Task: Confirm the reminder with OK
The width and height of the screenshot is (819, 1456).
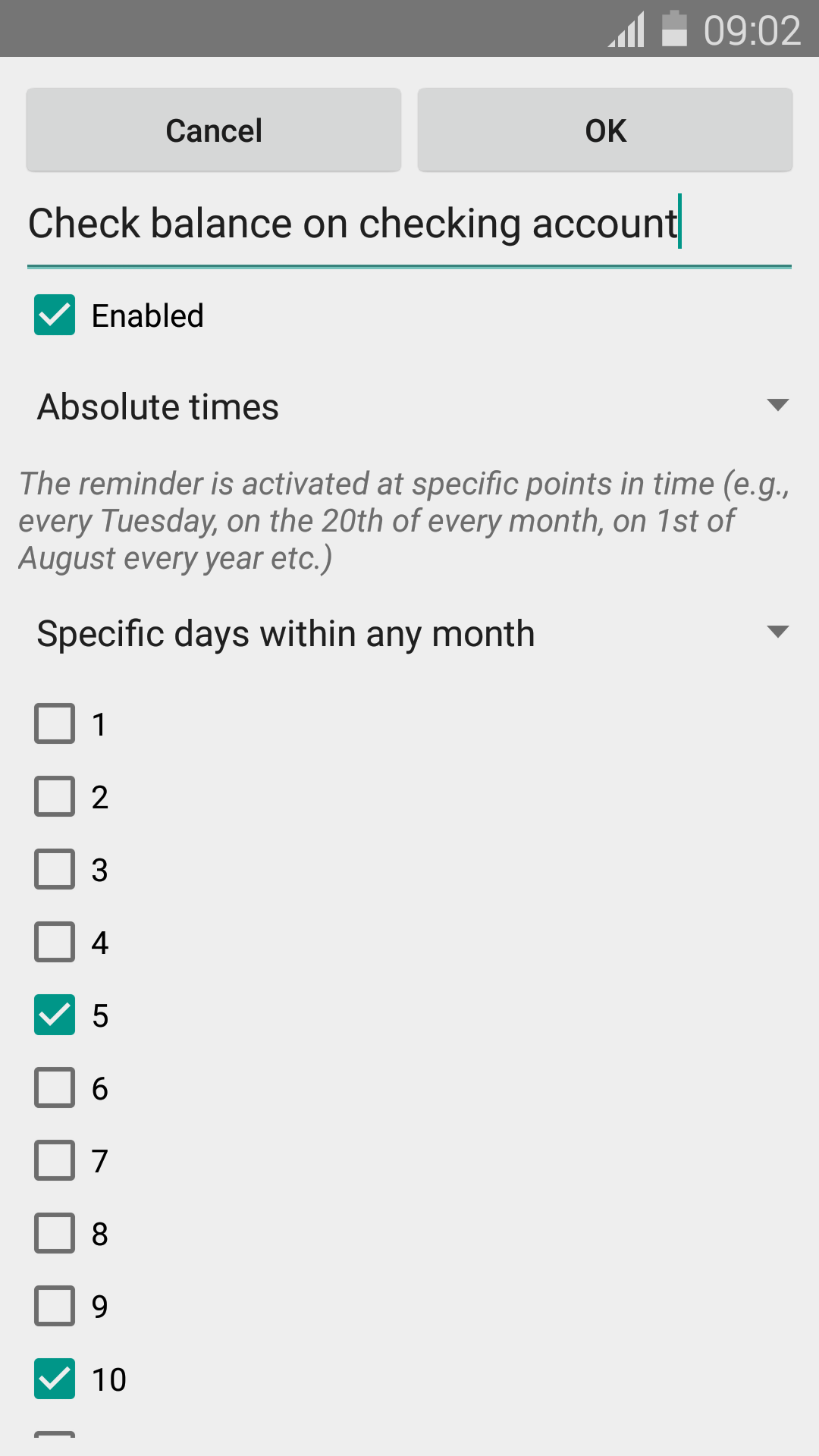Action: pyautogui.click(x=604, y=130)
